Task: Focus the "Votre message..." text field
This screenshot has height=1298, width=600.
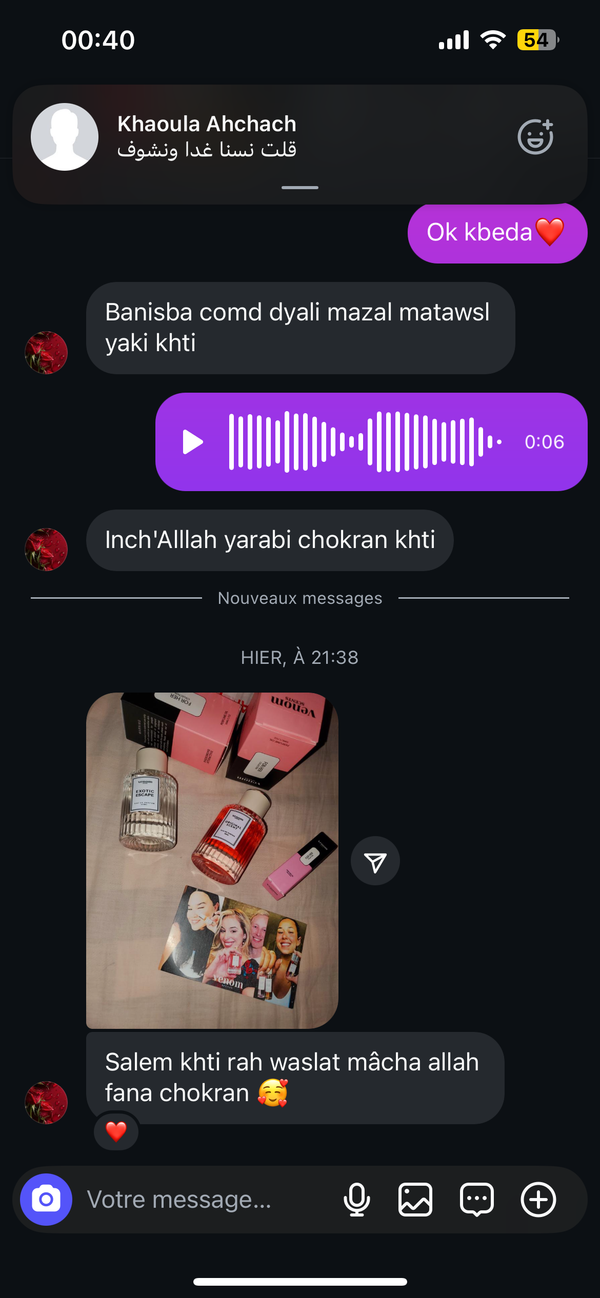Action: pyautogui.click(x=200, y=1199)
